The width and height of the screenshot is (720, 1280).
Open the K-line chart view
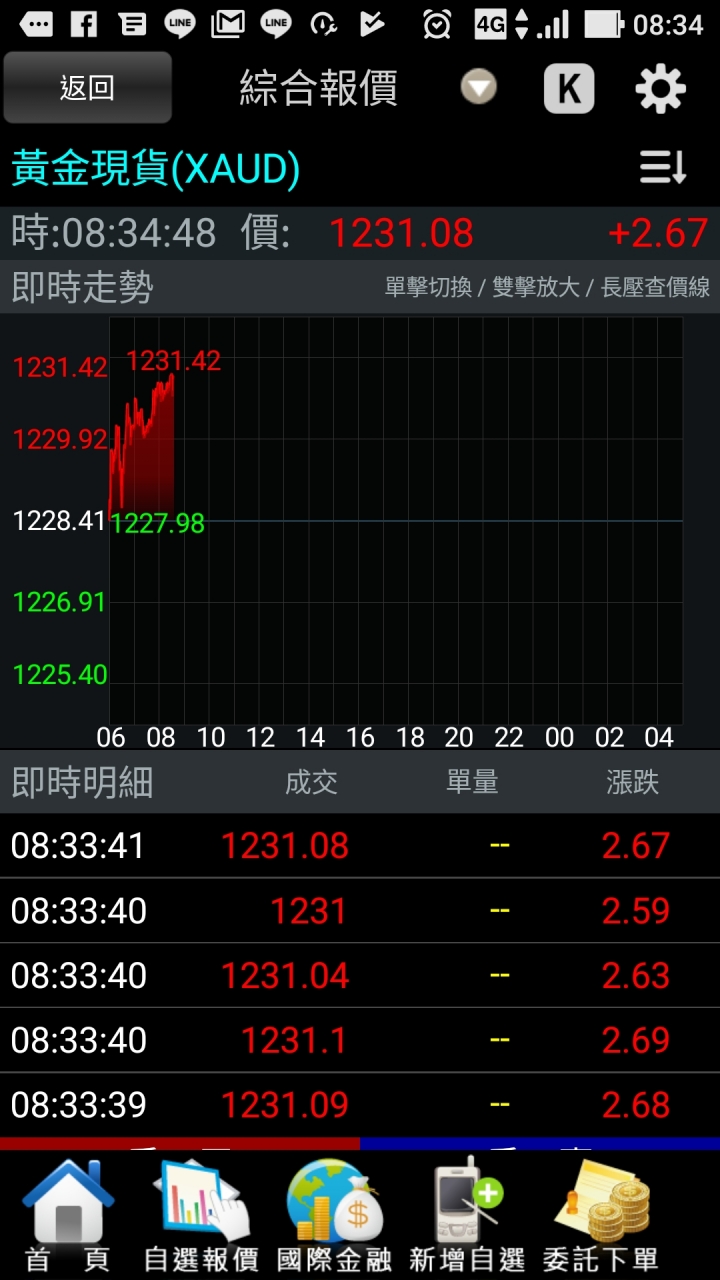point(568,88)
